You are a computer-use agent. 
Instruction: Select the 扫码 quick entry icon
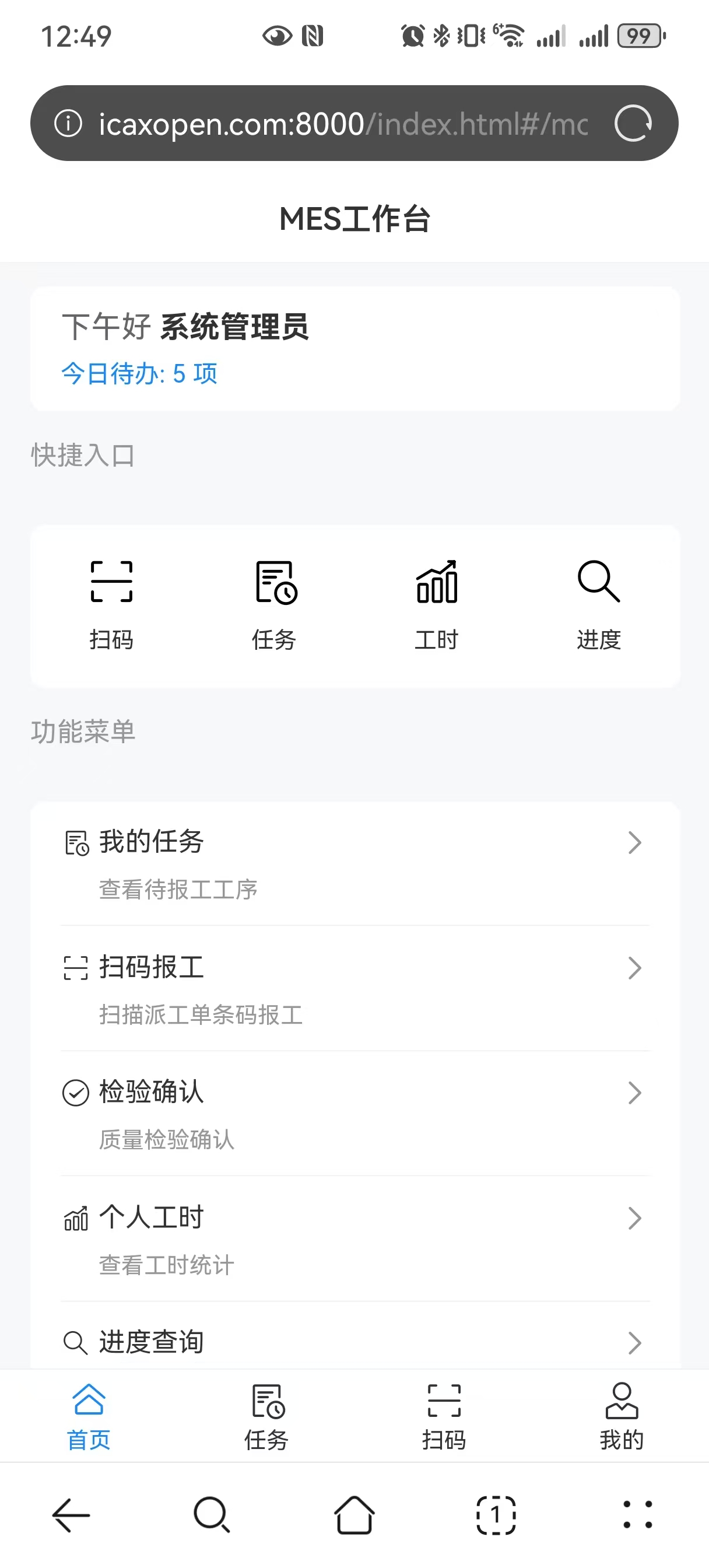pyautogui.click(x=112, y=582)
